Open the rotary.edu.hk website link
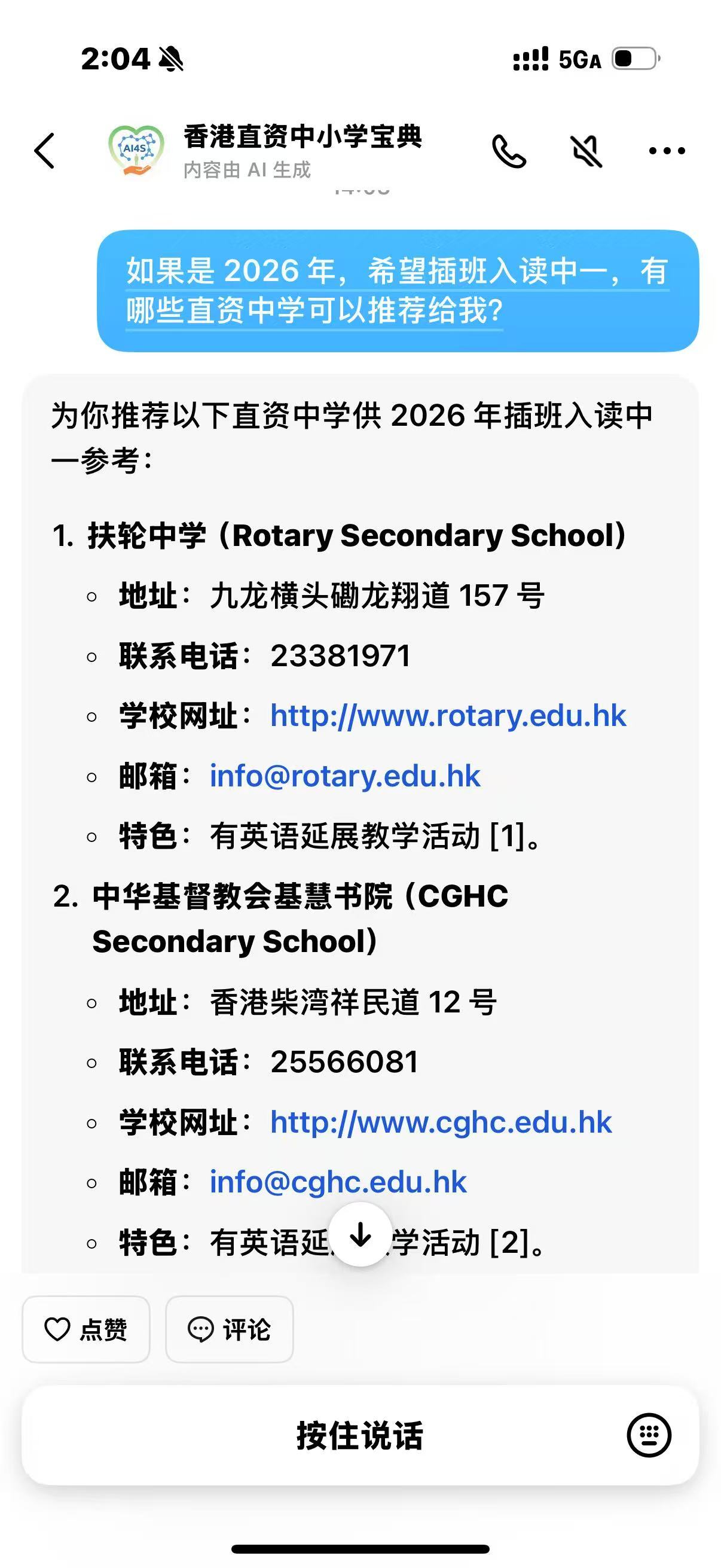Viewport: 721px width, 1568px height. 448,716
